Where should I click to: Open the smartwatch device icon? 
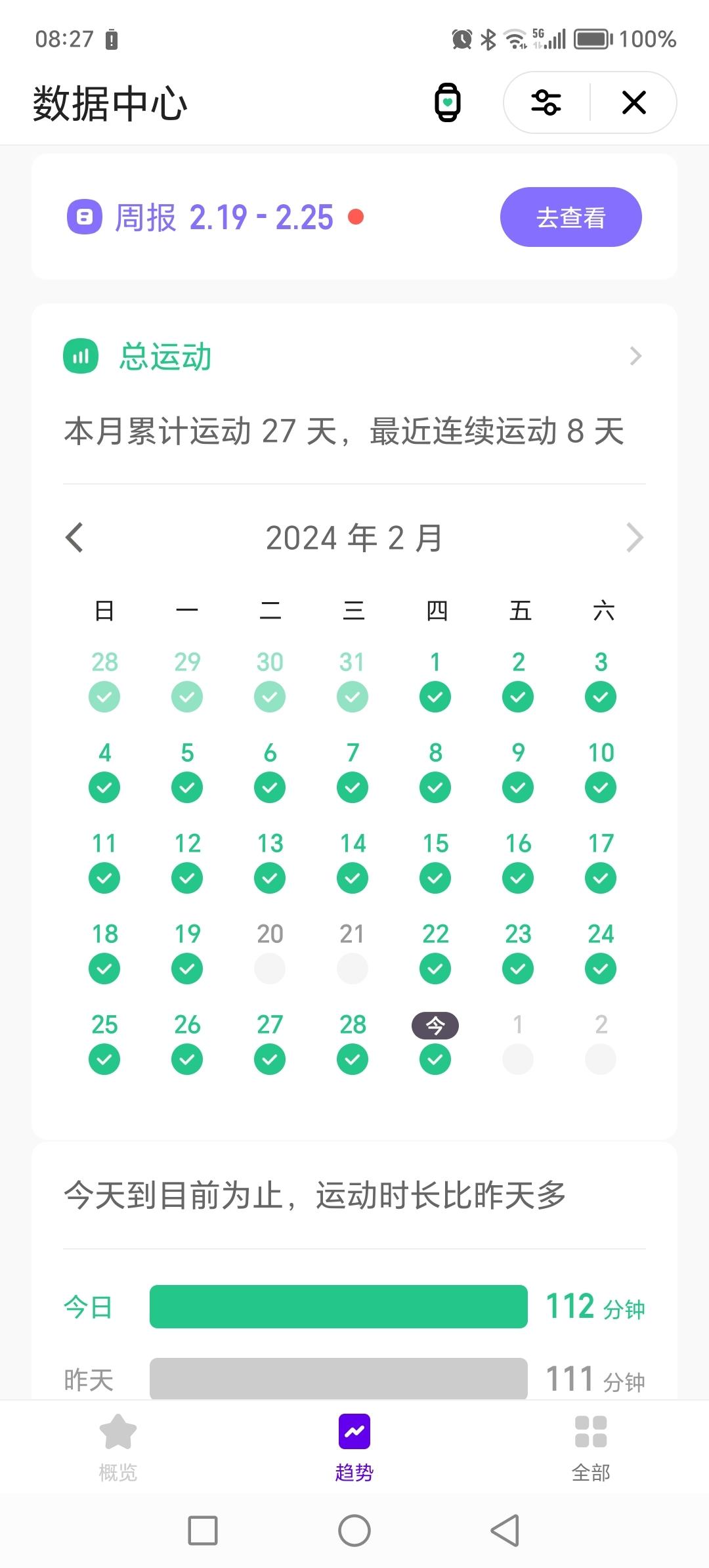point(448,103)
